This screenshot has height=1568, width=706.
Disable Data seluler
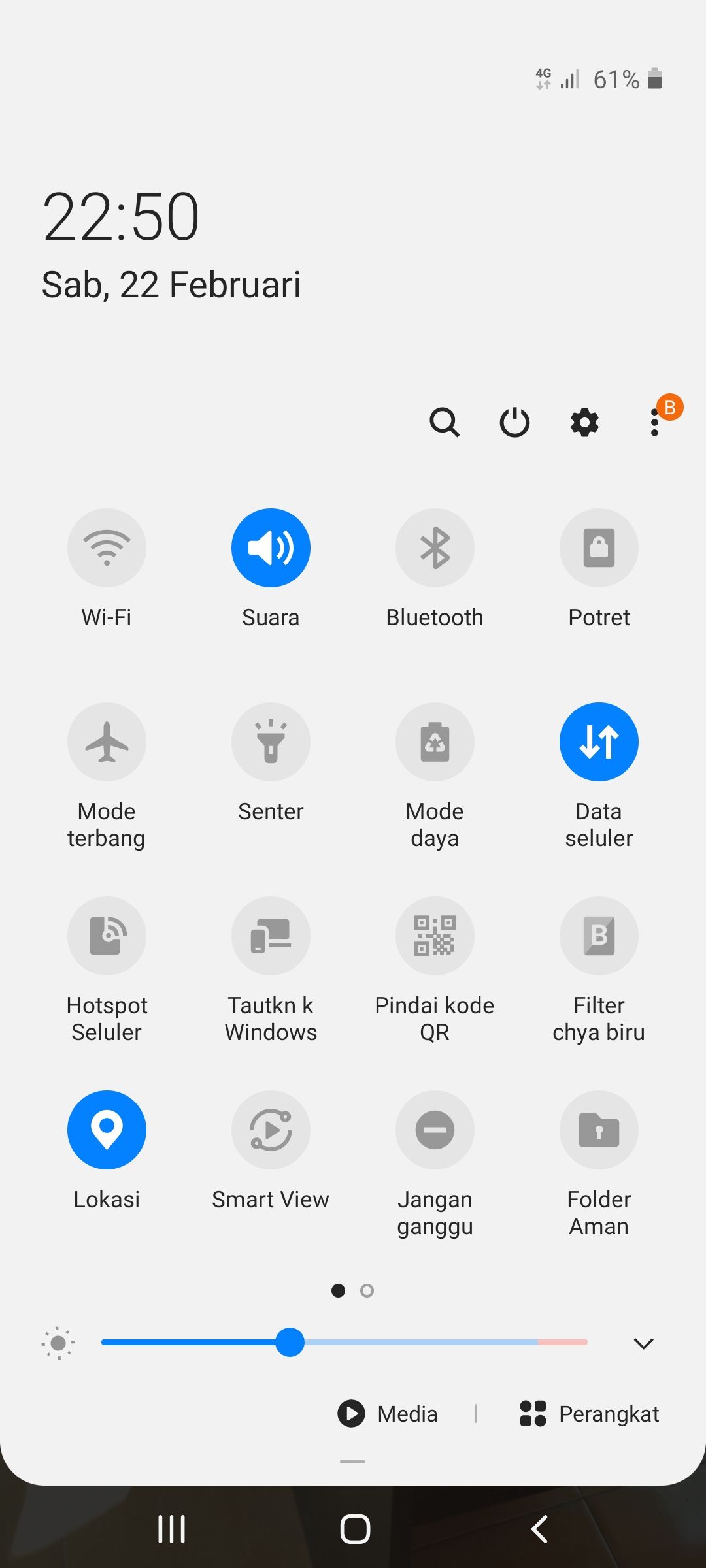(x=599, y=742)
